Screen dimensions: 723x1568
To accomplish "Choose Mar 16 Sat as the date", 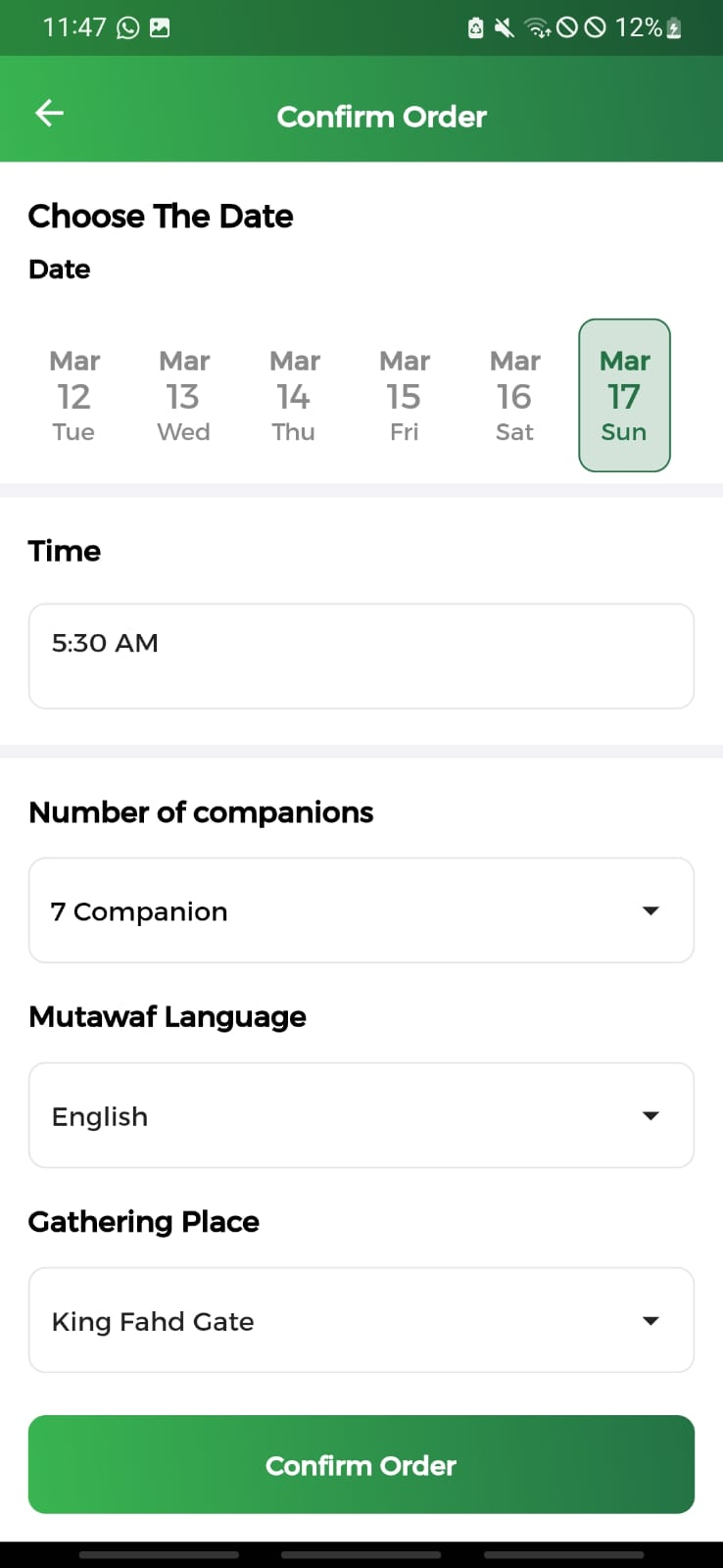I will point(514,396).
